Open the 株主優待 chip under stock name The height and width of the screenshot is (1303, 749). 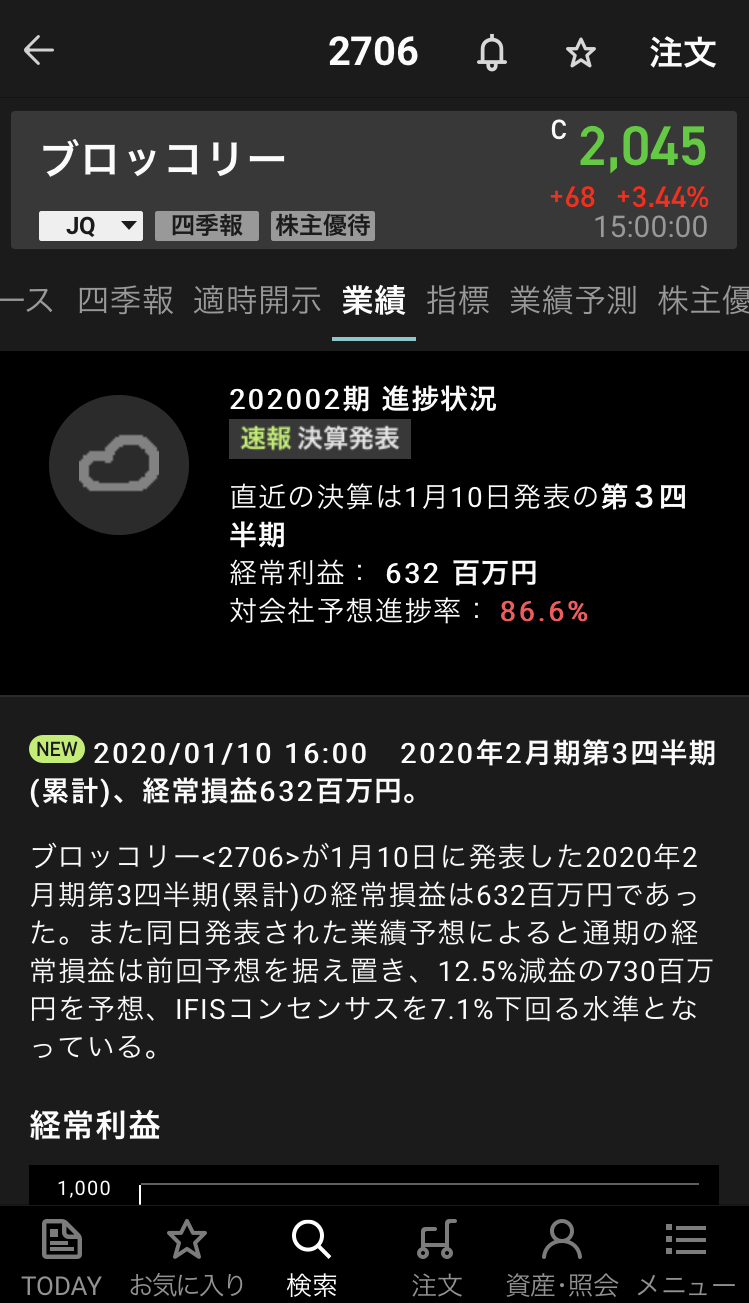323,226
